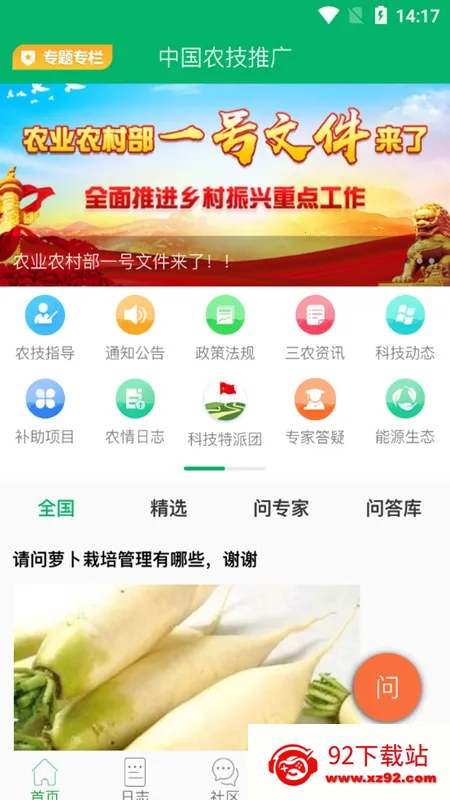Select the 全国 tab
The image size is (450, 800).
pos(56,509)
